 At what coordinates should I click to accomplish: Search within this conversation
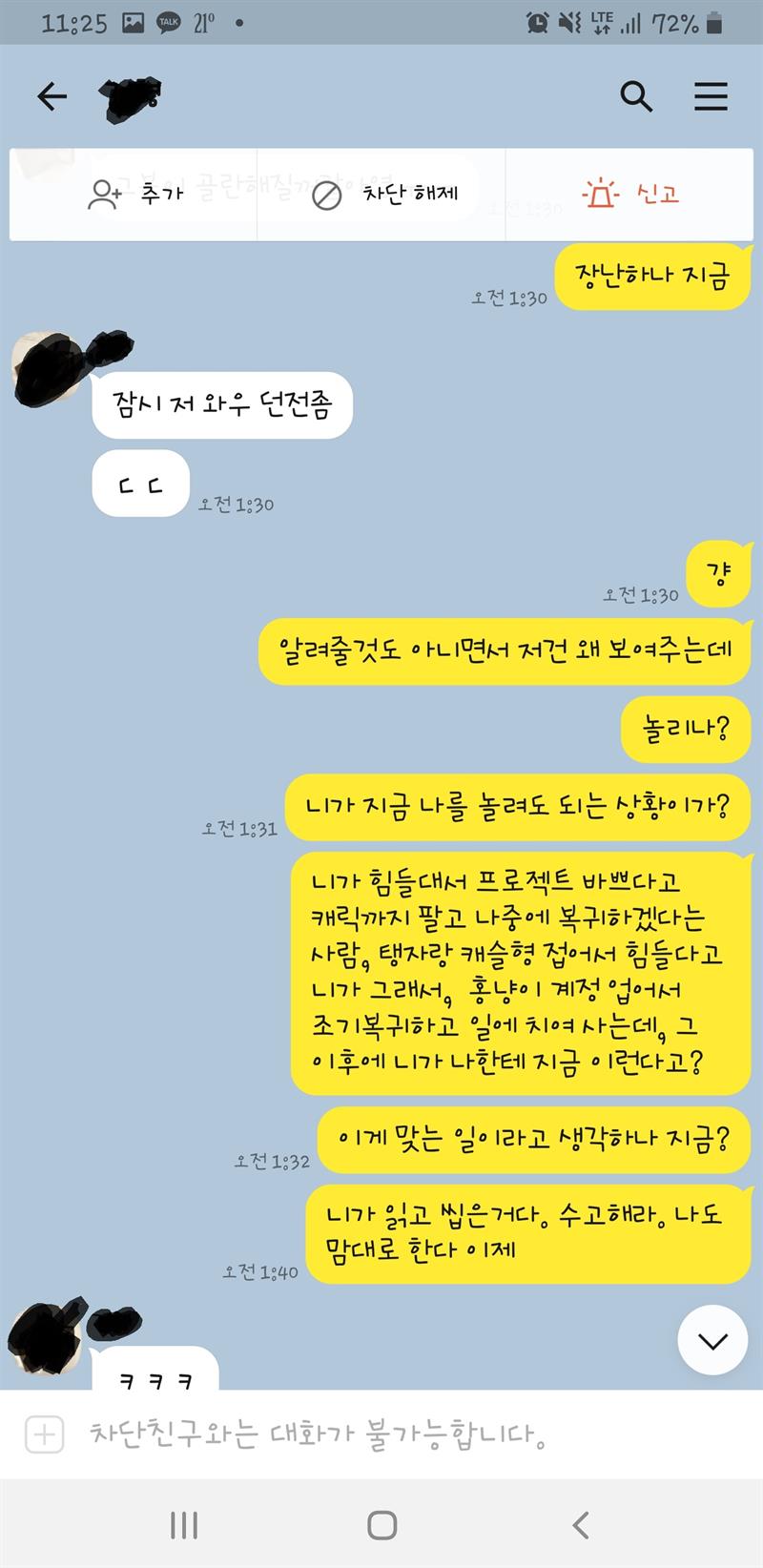click(x=636, y=96)
